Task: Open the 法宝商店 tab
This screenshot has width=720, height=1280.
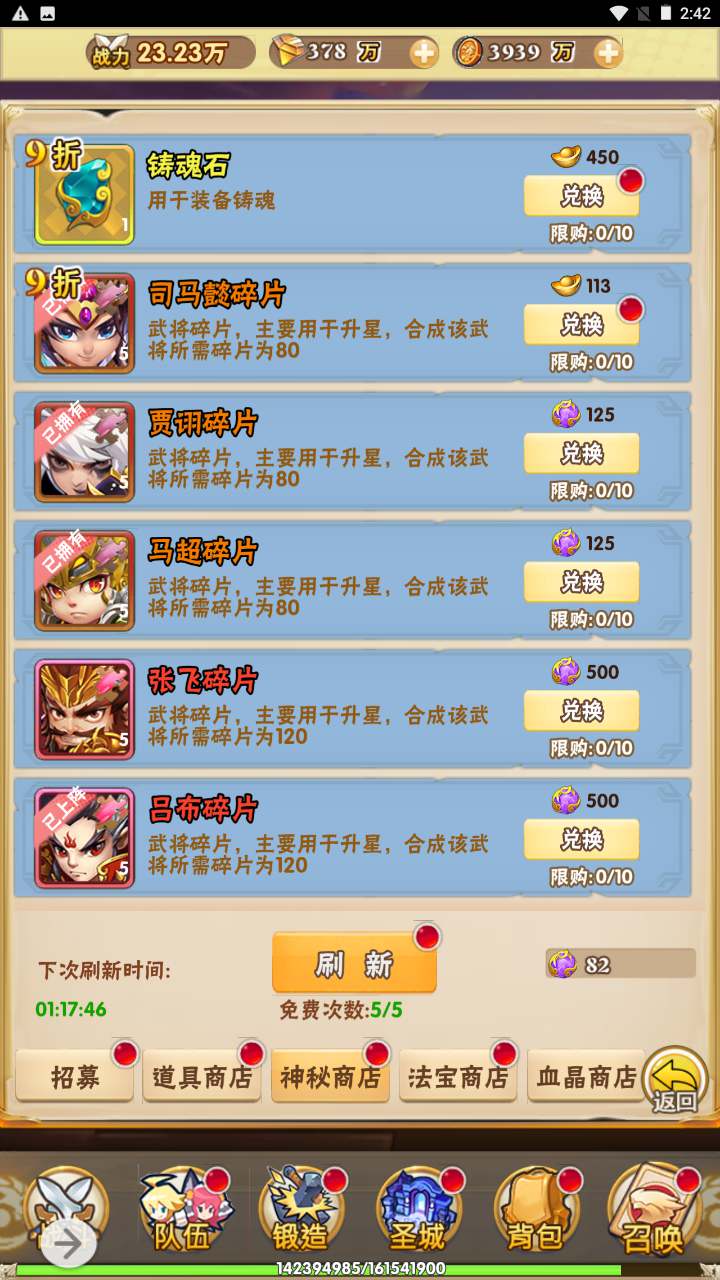Action: 458,1077
